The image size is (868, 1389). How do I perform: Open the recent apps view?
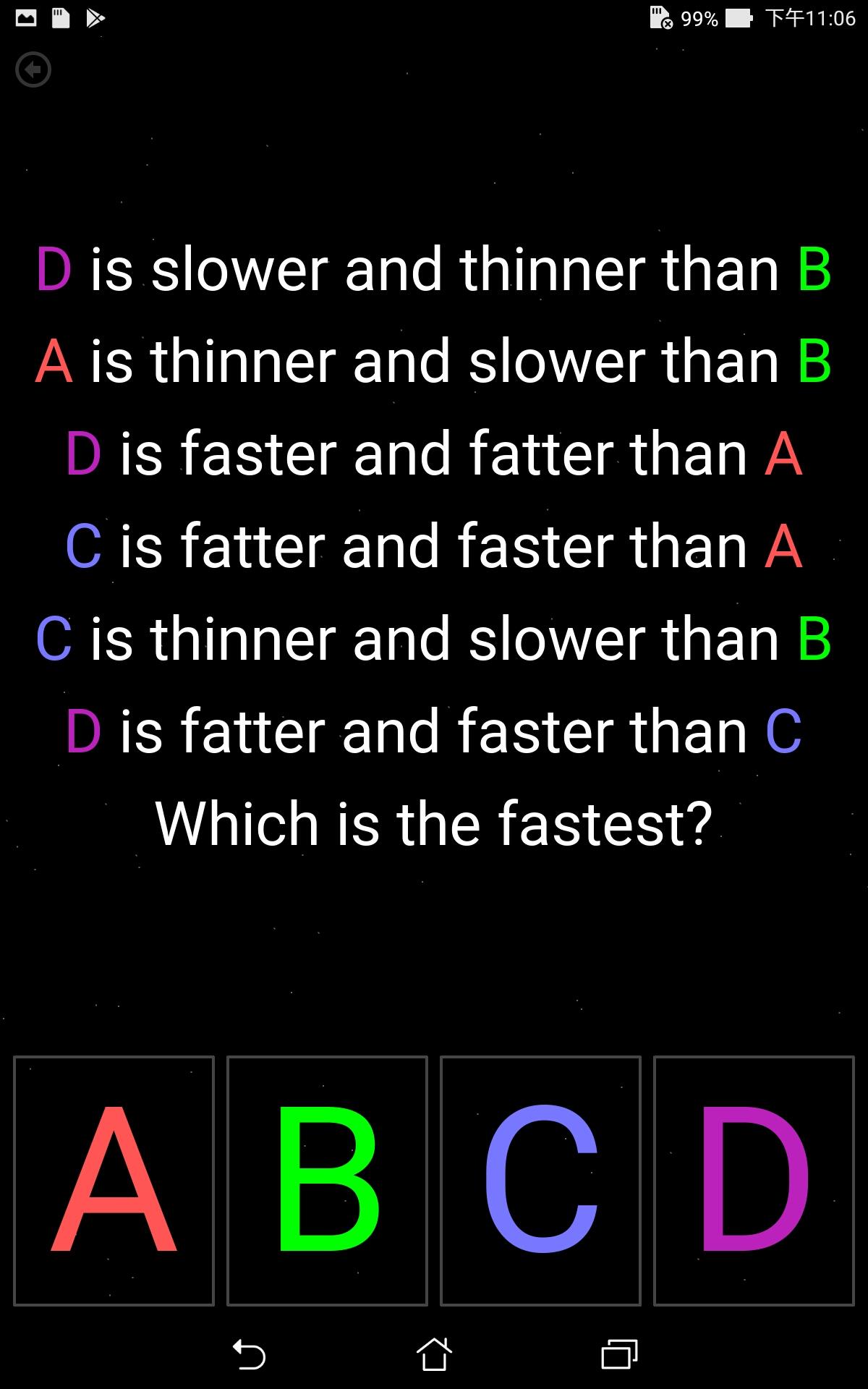619,1354
